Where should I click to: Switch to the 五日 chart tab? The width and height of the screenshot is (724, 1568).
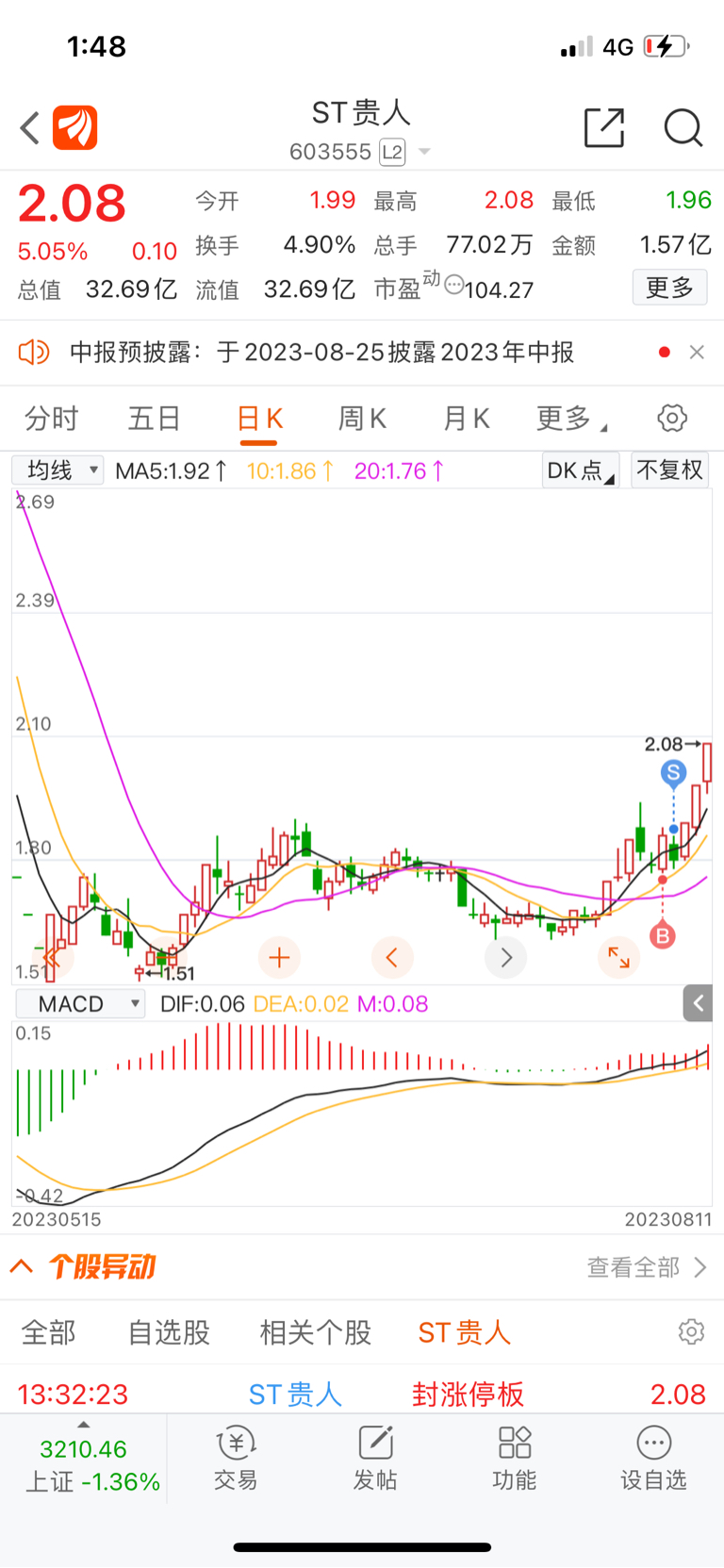tap(154, 418)
